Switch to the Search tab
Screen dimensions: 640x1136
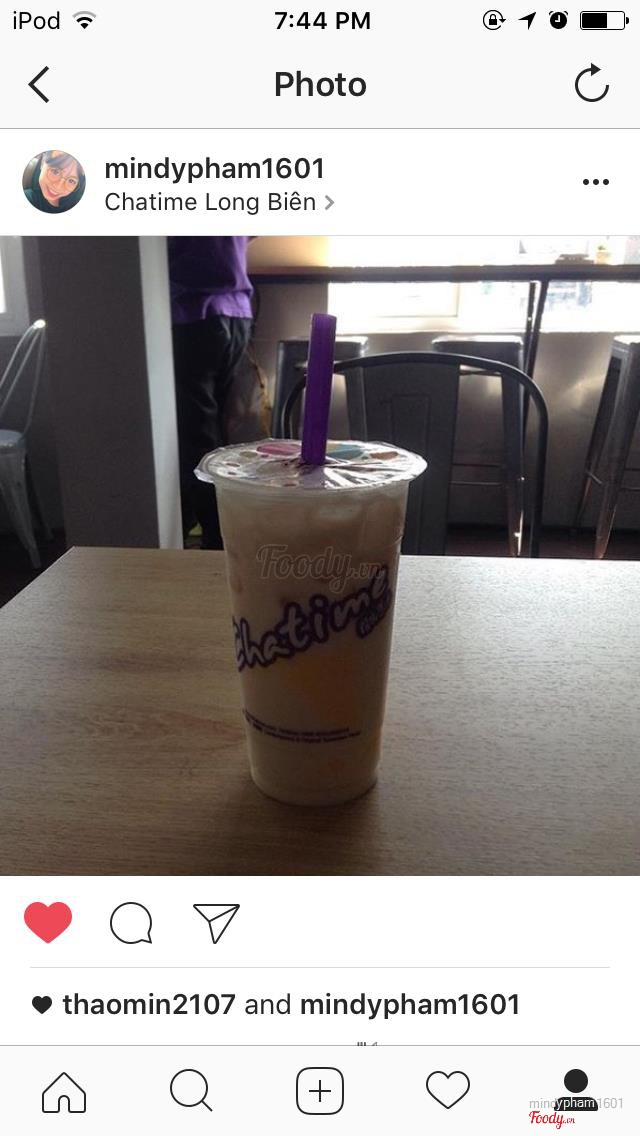click(x=190, y=1090)
